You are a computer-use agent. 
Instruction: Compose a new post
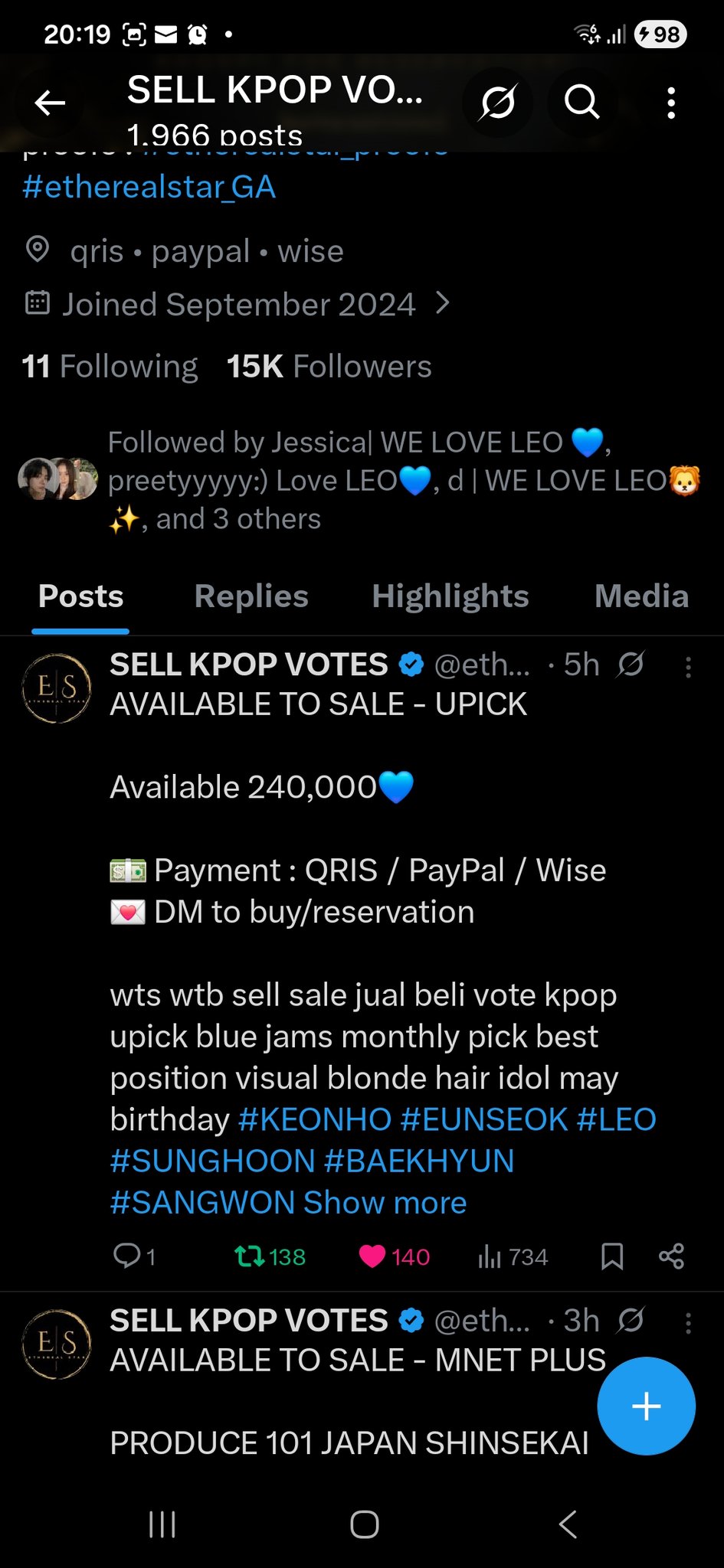click(646, 1406)
